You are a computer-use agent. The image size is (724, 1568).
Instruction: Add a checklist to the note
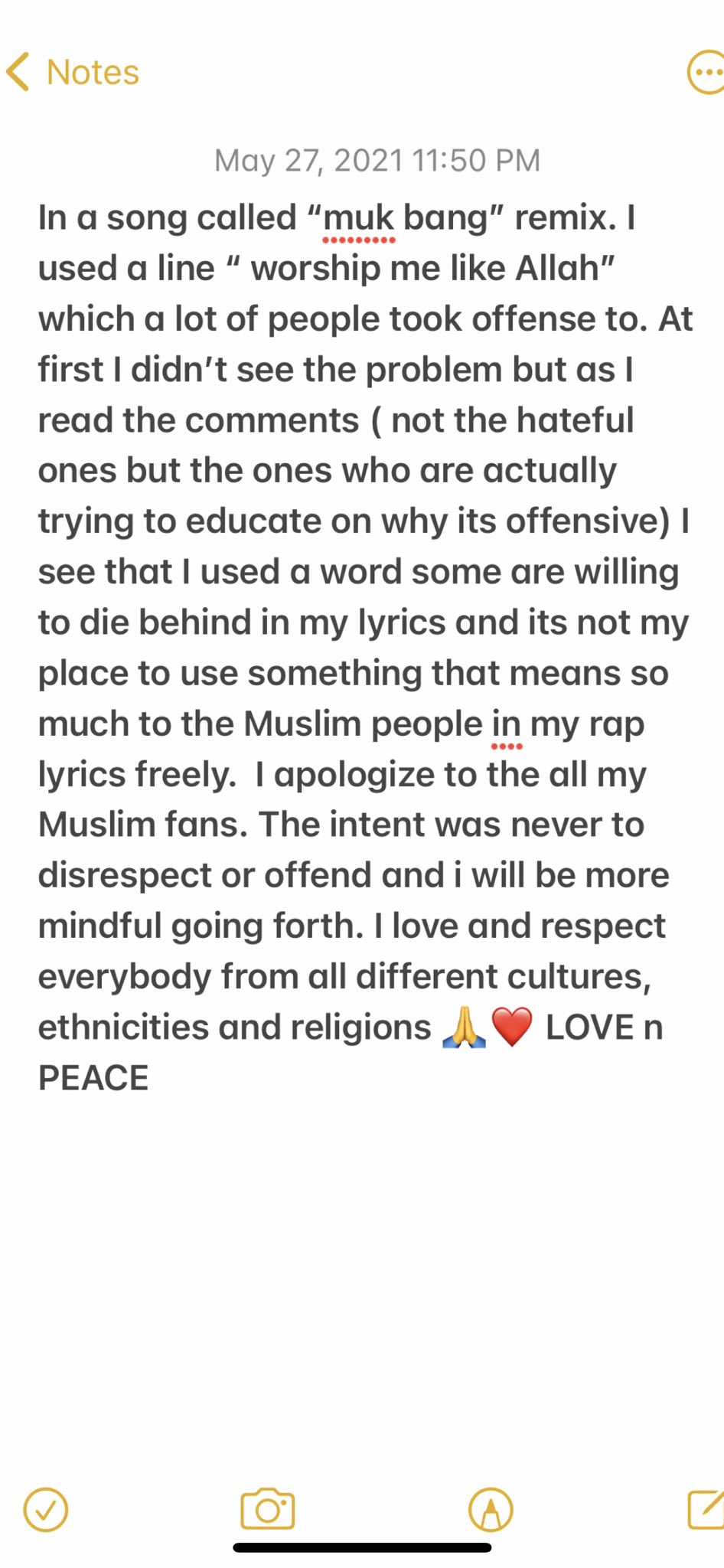click(x=46, y=1509)
